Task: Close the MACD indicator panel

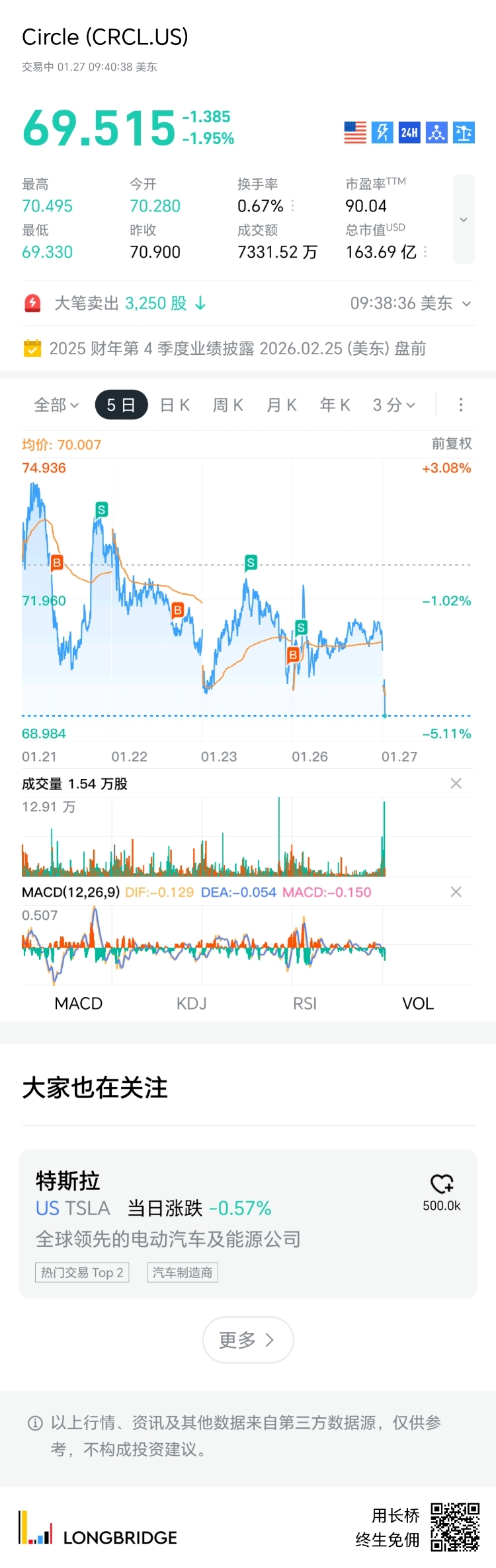Action: click(x=456, y=892)
